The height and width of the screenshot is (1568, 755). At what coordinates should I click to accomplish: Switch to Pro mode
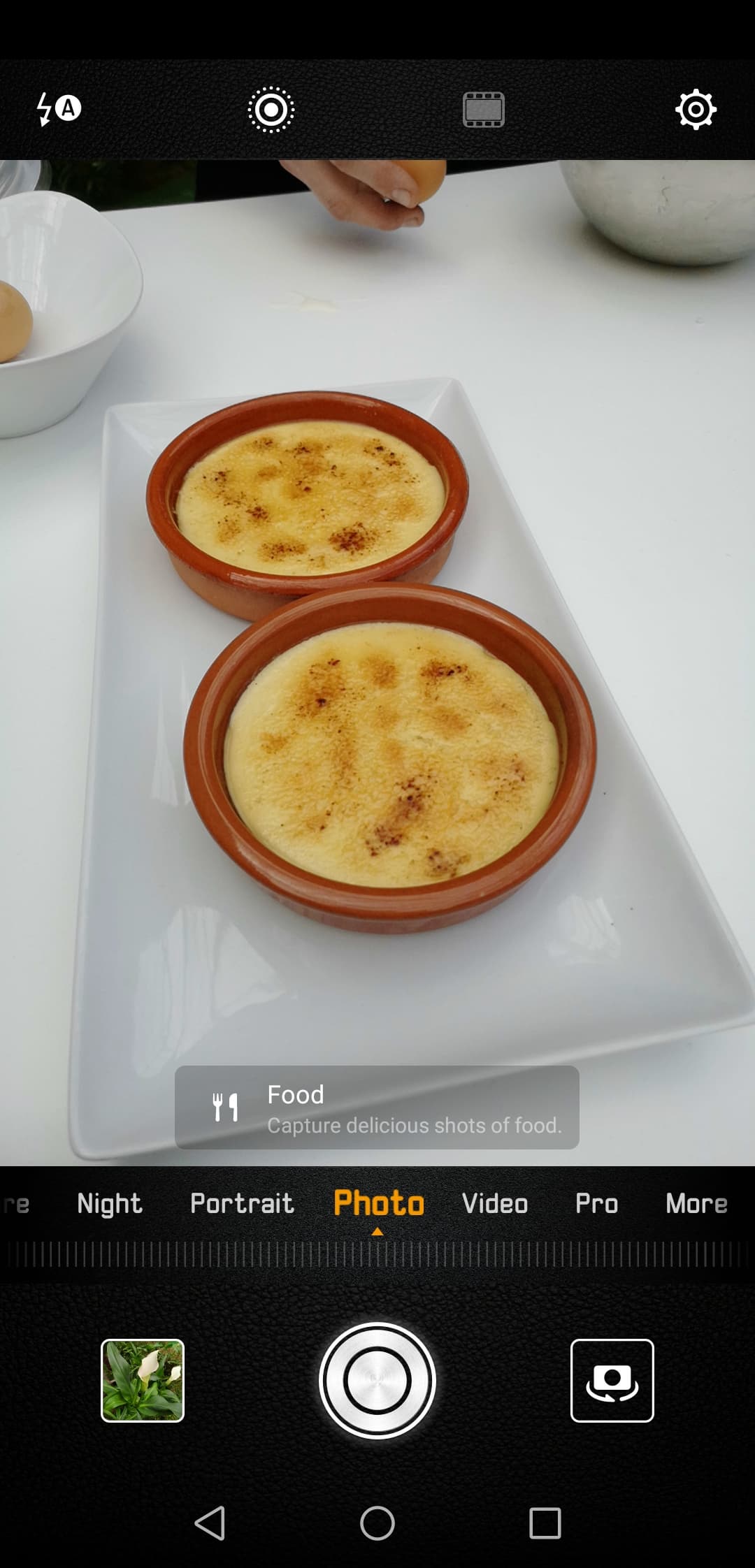point(596,1204)
